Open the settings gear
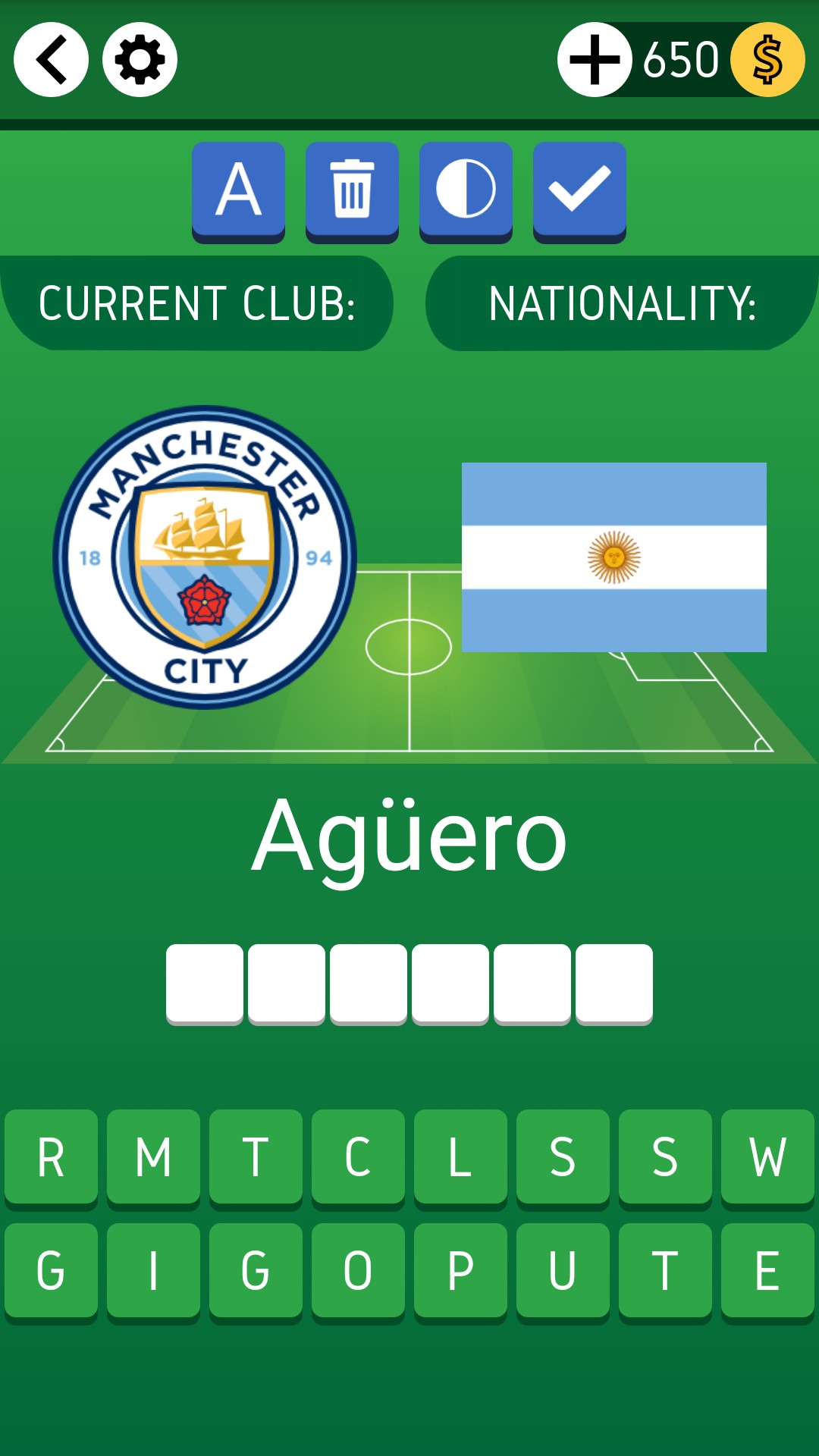The width and height of the screenshot is (819, 1456). tap(140, 59)
